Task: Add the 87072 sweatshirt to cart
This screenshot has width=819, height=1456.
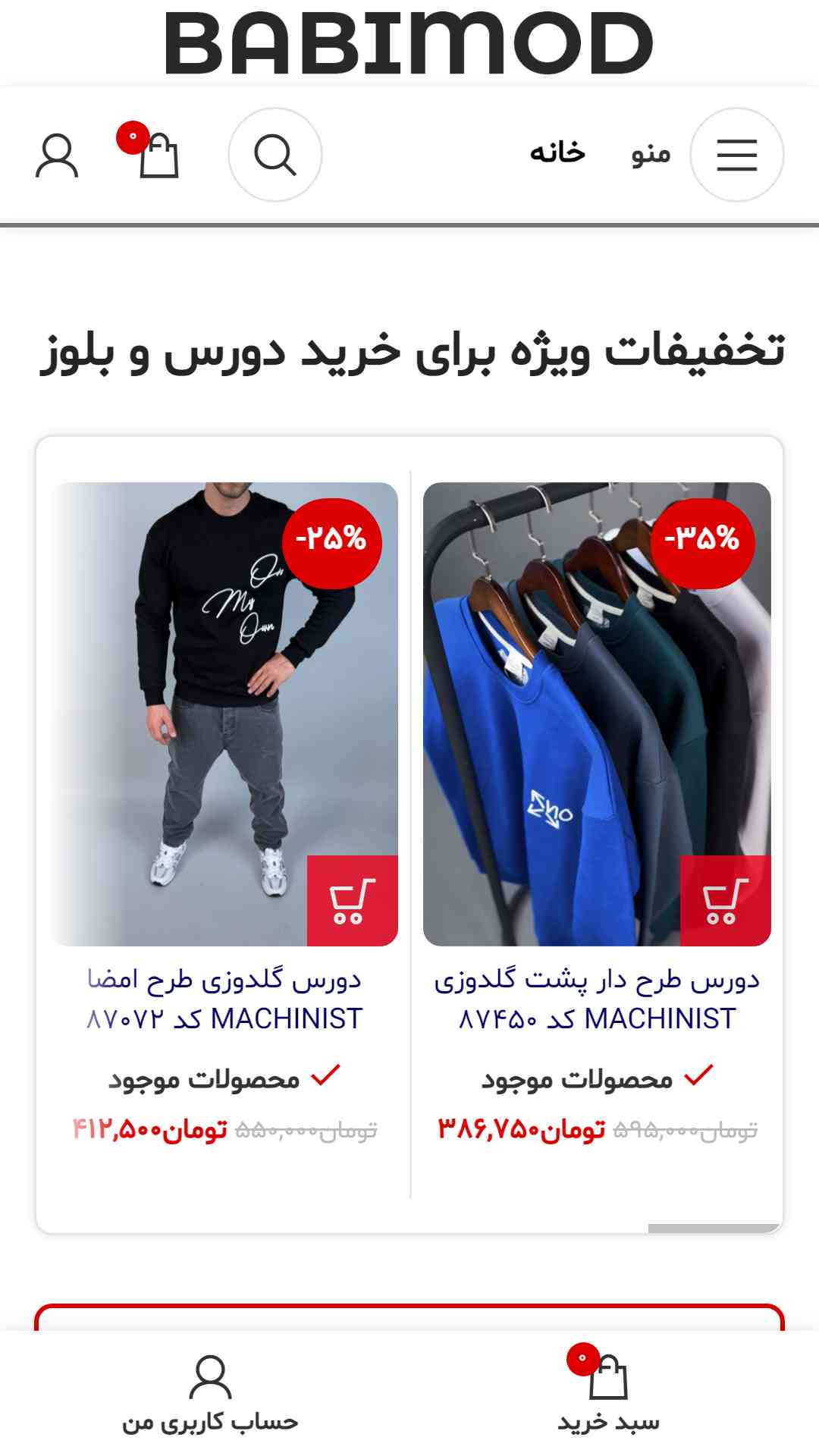Action: pos(352,901)
